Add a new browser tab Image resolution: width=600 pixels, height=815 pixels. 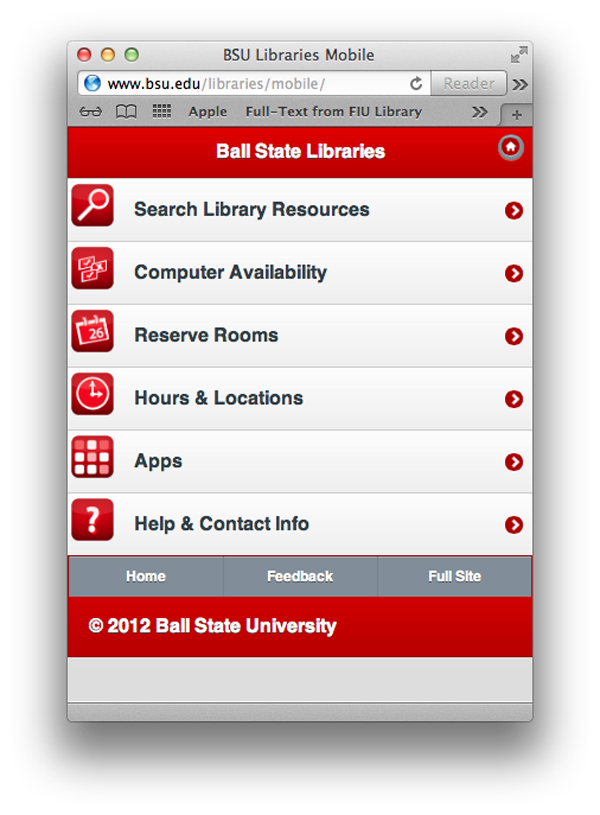(517, 114)
